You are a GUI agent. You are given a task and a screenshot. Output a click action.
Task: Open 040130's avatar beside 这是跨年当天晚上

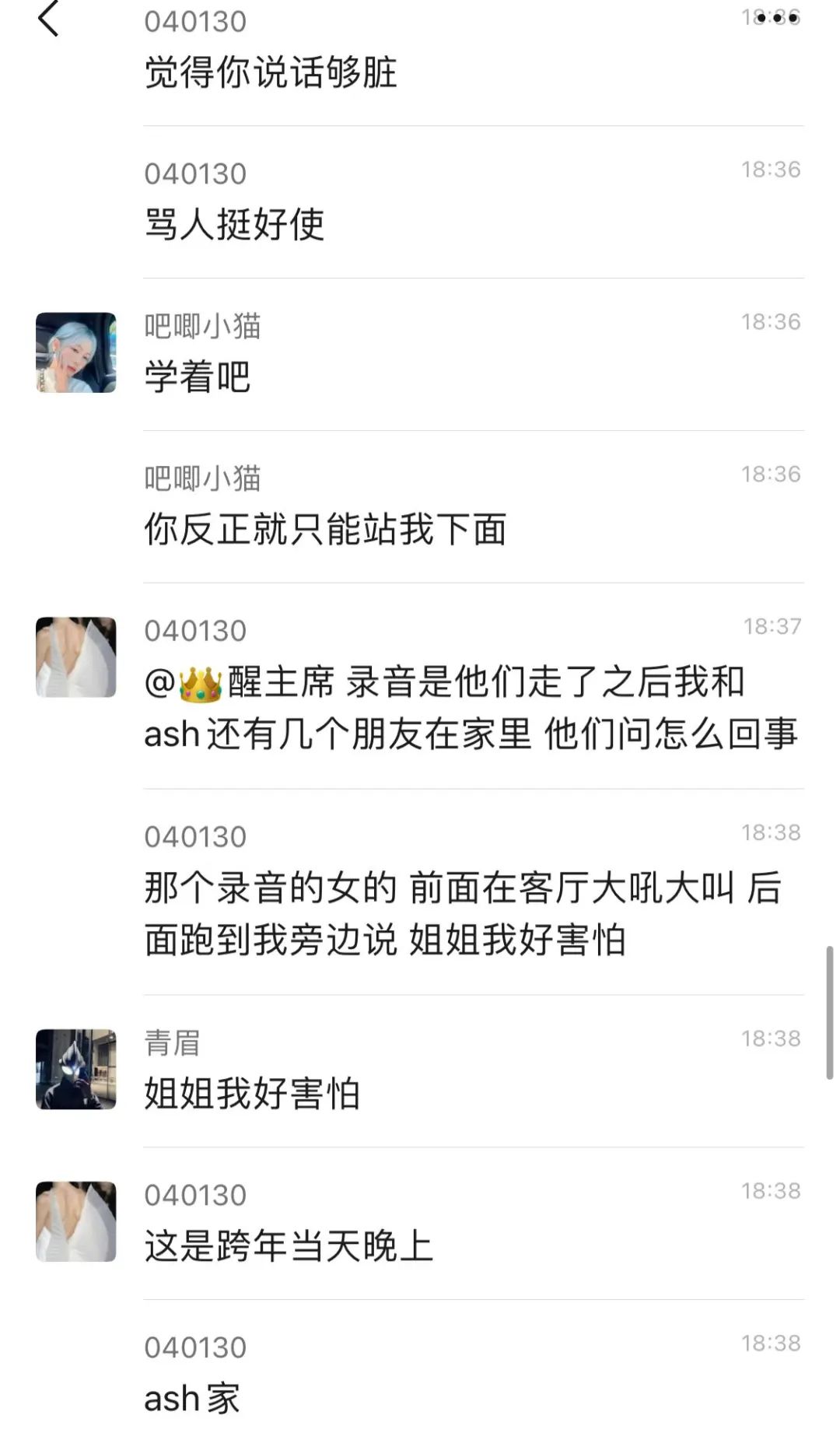[x=76, y=1221]
